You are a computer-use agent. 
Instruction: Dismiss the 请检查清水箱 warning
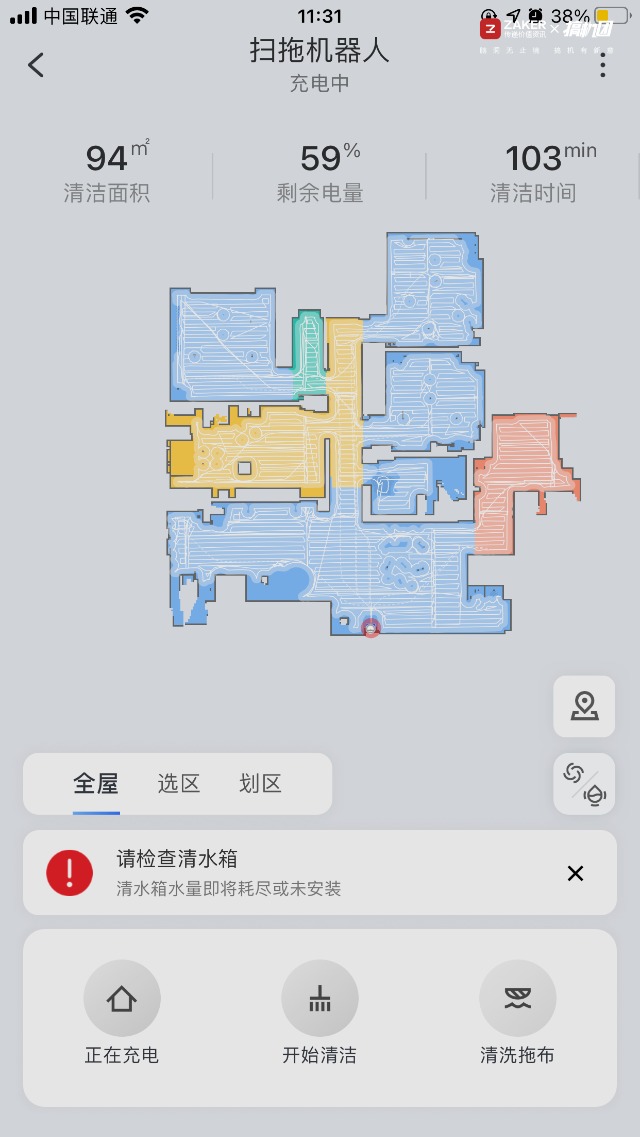tap(575, 873)
